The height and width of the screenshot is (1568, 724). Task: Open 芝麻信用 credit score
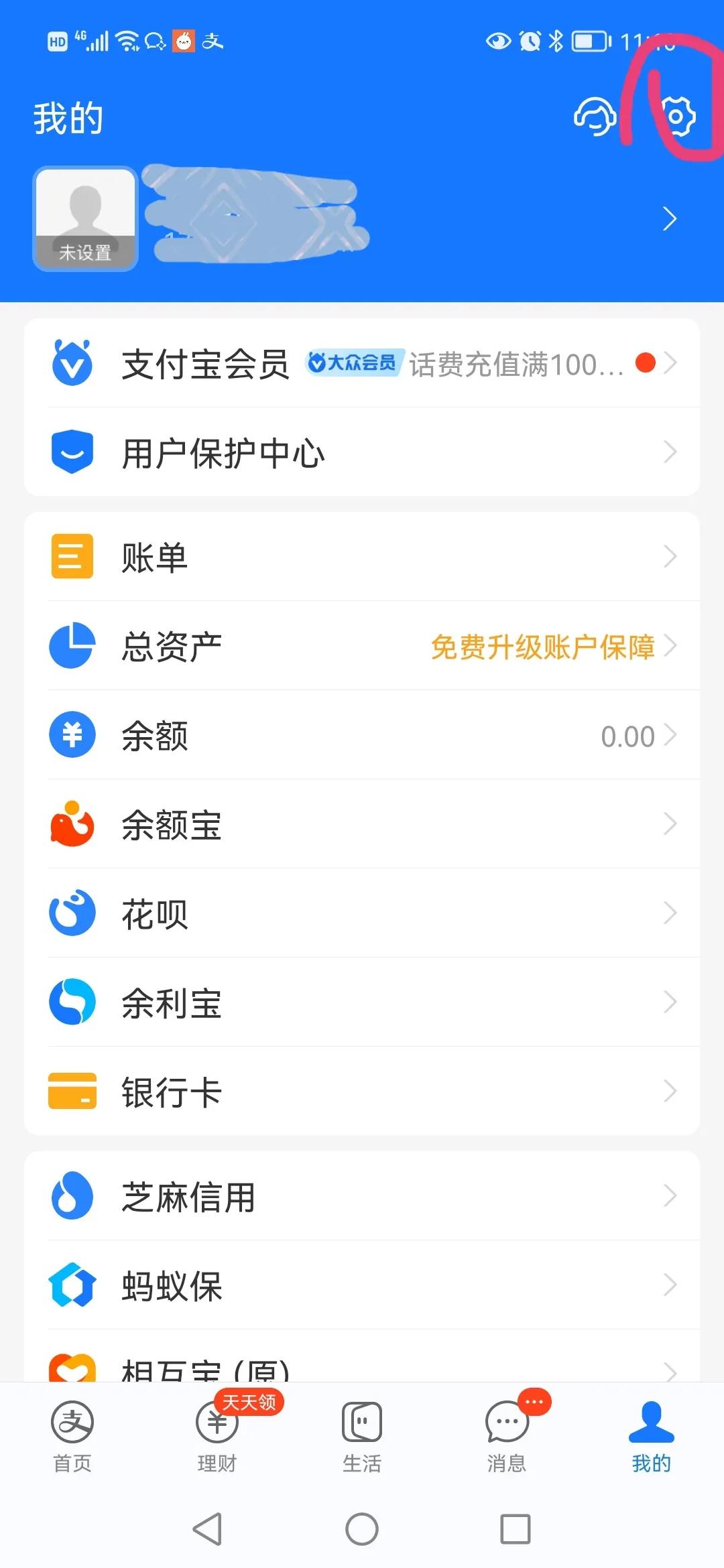(x=362, y=1196)
